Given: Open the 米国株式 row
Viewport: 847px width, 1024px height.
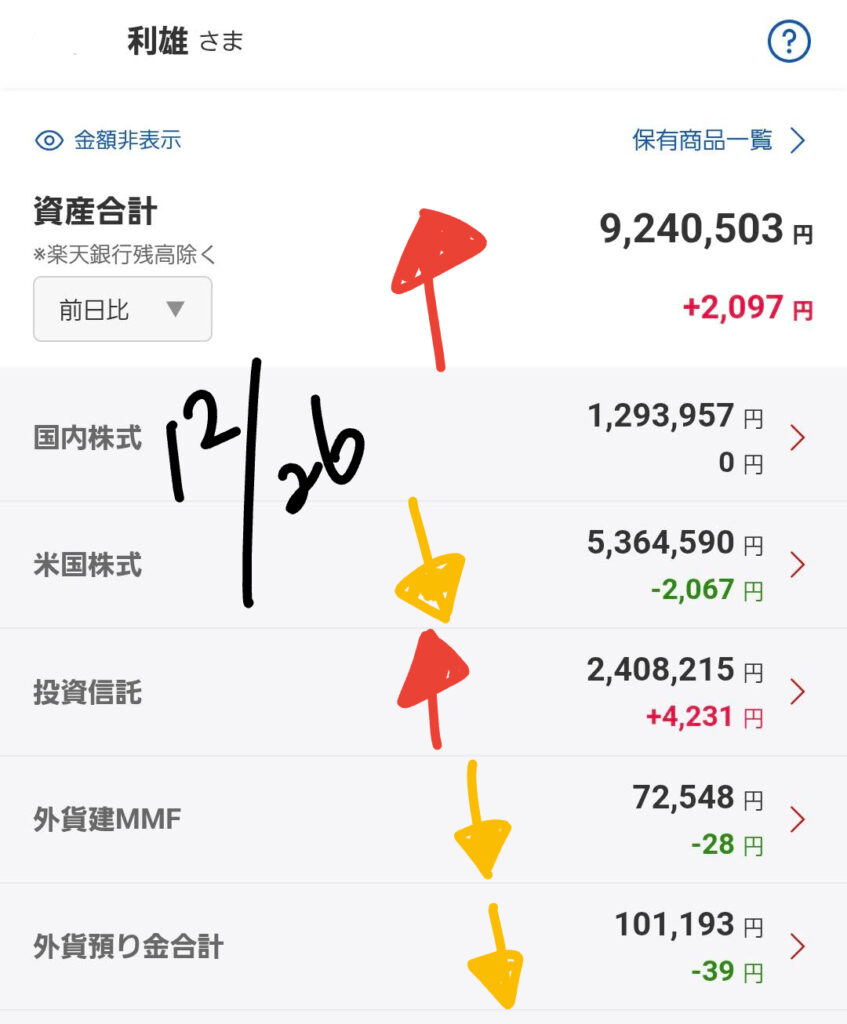Looking at the screenshot, I should pyautogui.click(x=423, y=565).
